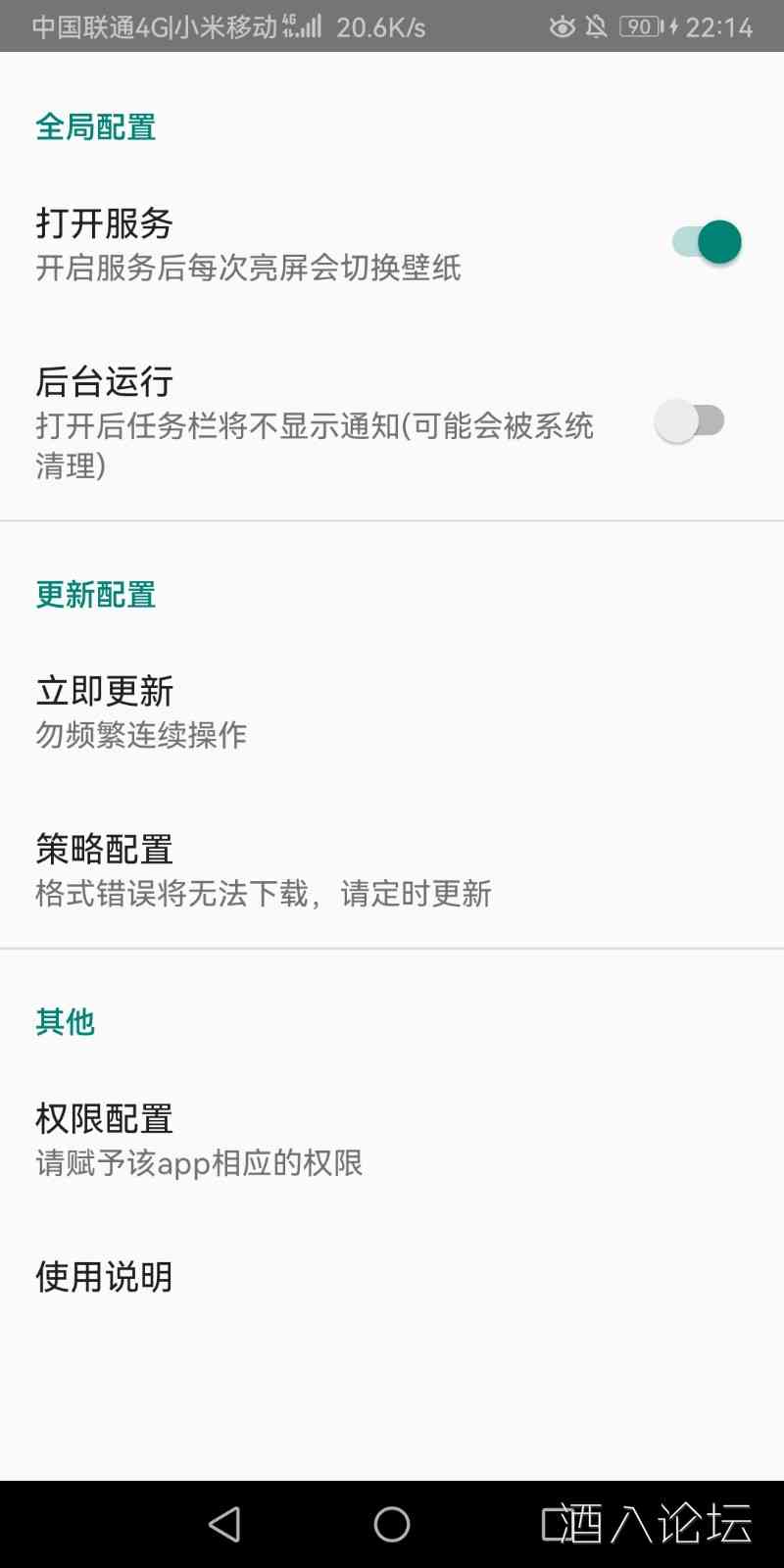This screenshot has width=784, height=1568.
Task: Tap the system home button
Action: coord(392,1524)
